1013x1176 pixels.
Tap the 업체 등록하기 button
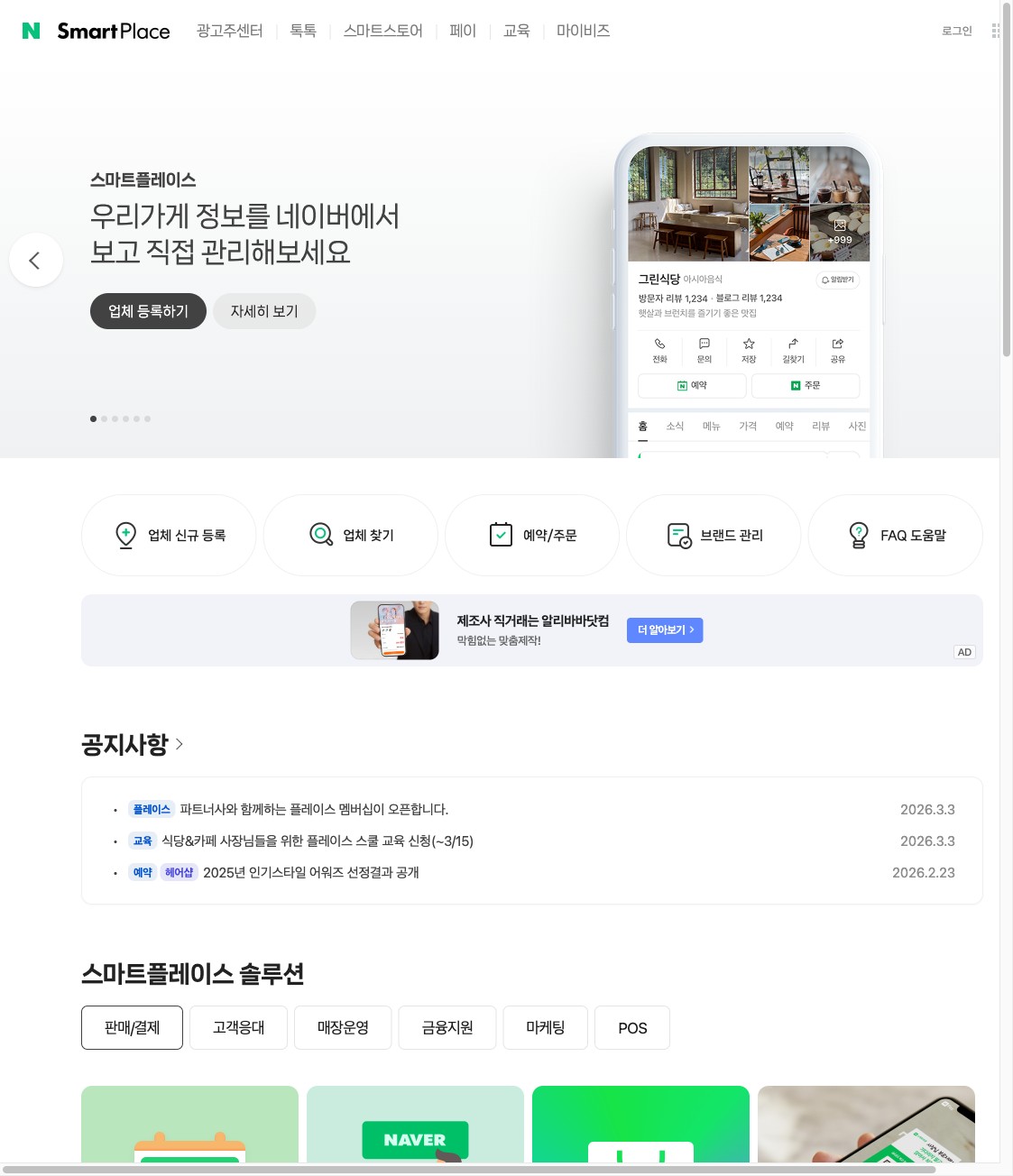(x=148, y=311)
